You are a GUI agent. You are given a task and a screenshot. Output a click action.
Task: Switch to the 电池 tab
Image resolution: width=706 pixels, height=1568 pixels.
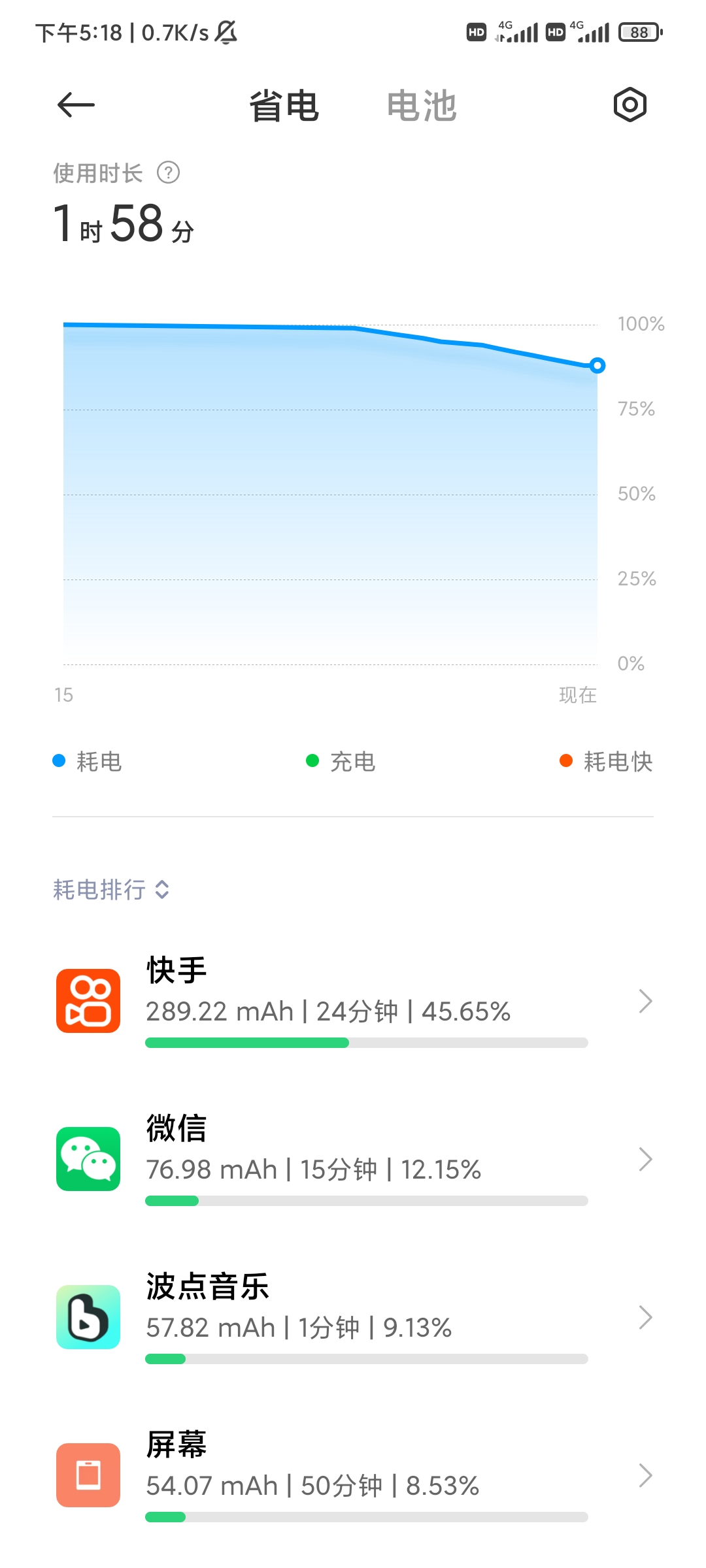[421, 106]
